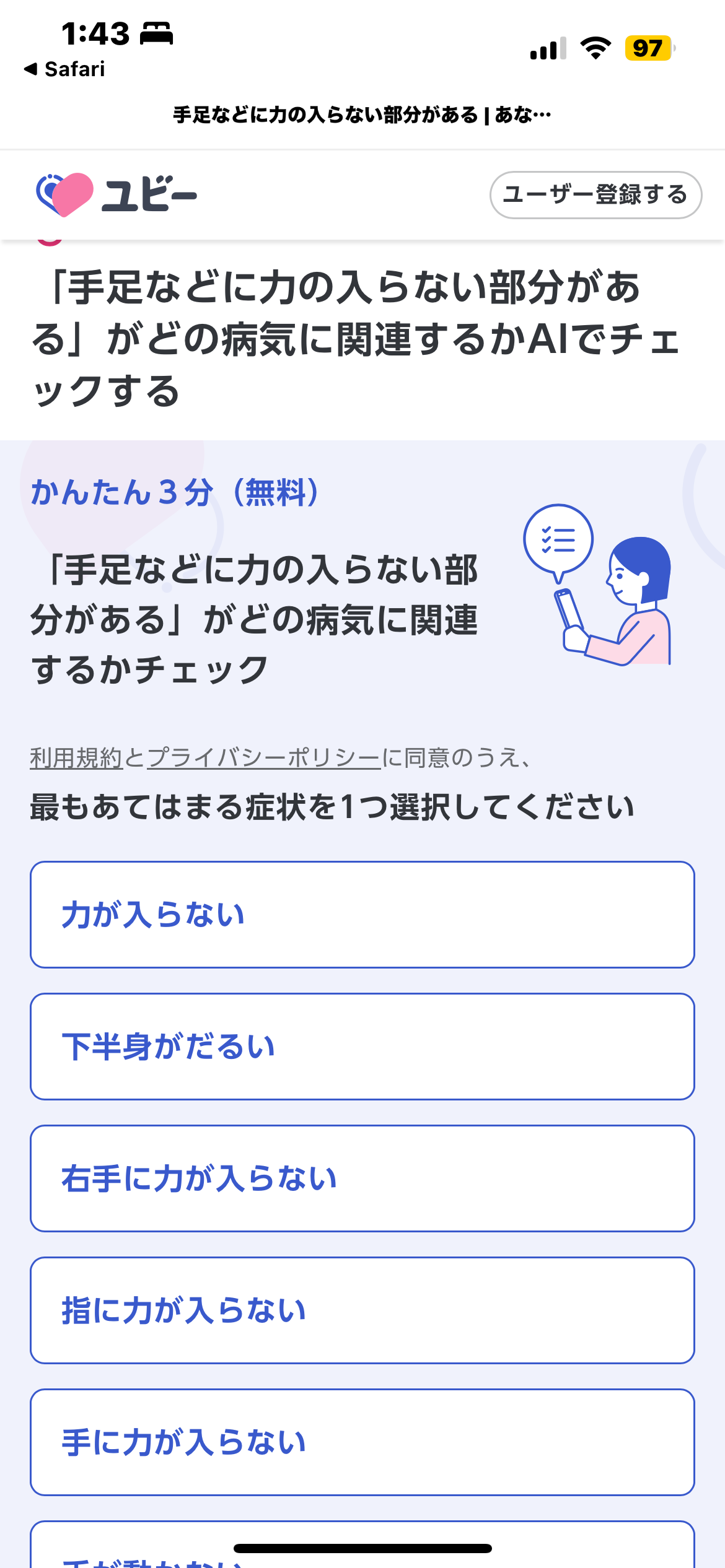Open the プライバシーポリシー link
The height and width of the screenshot is (1568, 725).
tap(264, 757)
